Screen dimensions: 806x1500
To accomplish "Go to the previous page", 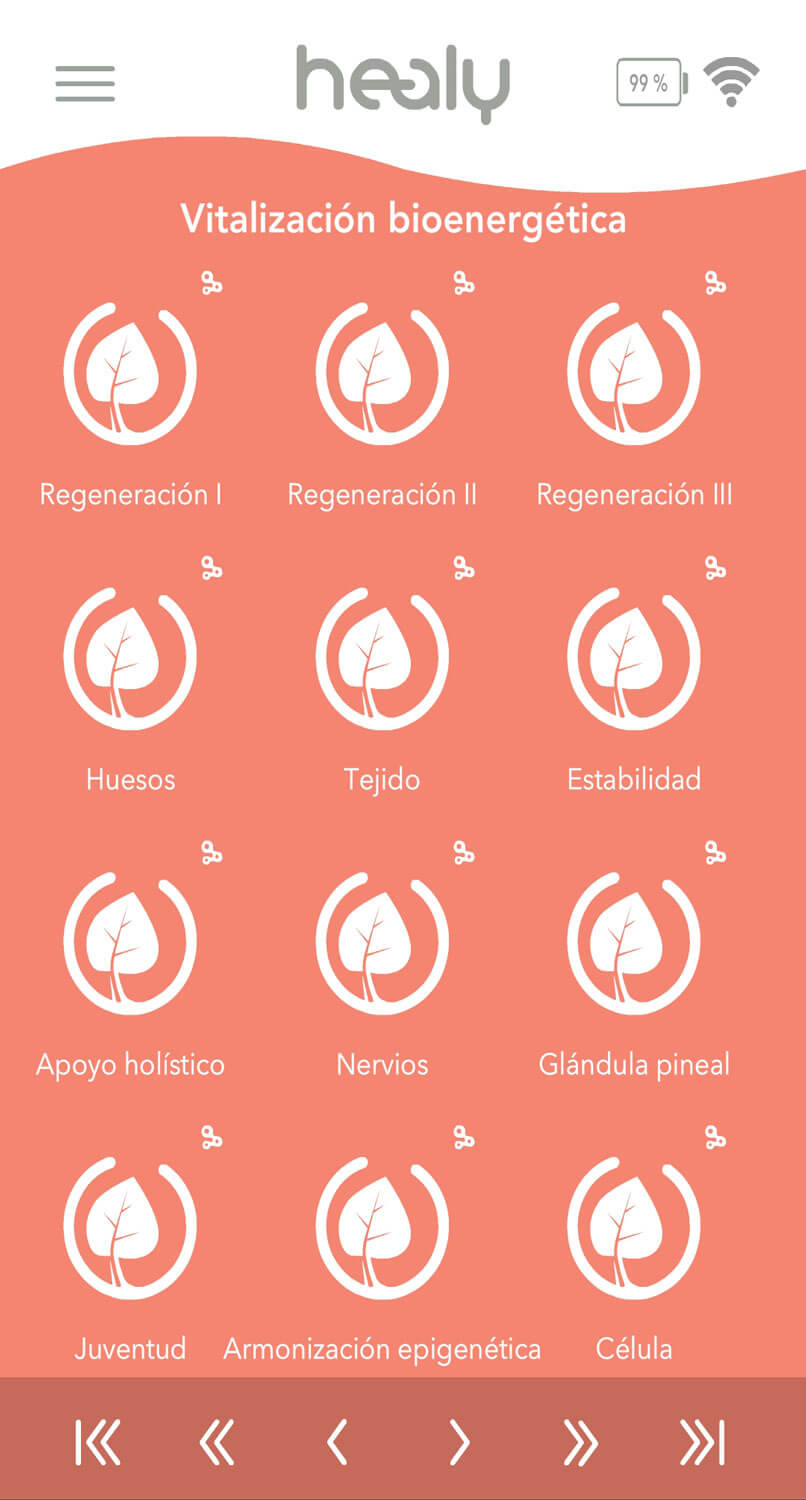I will [338, 1442].
